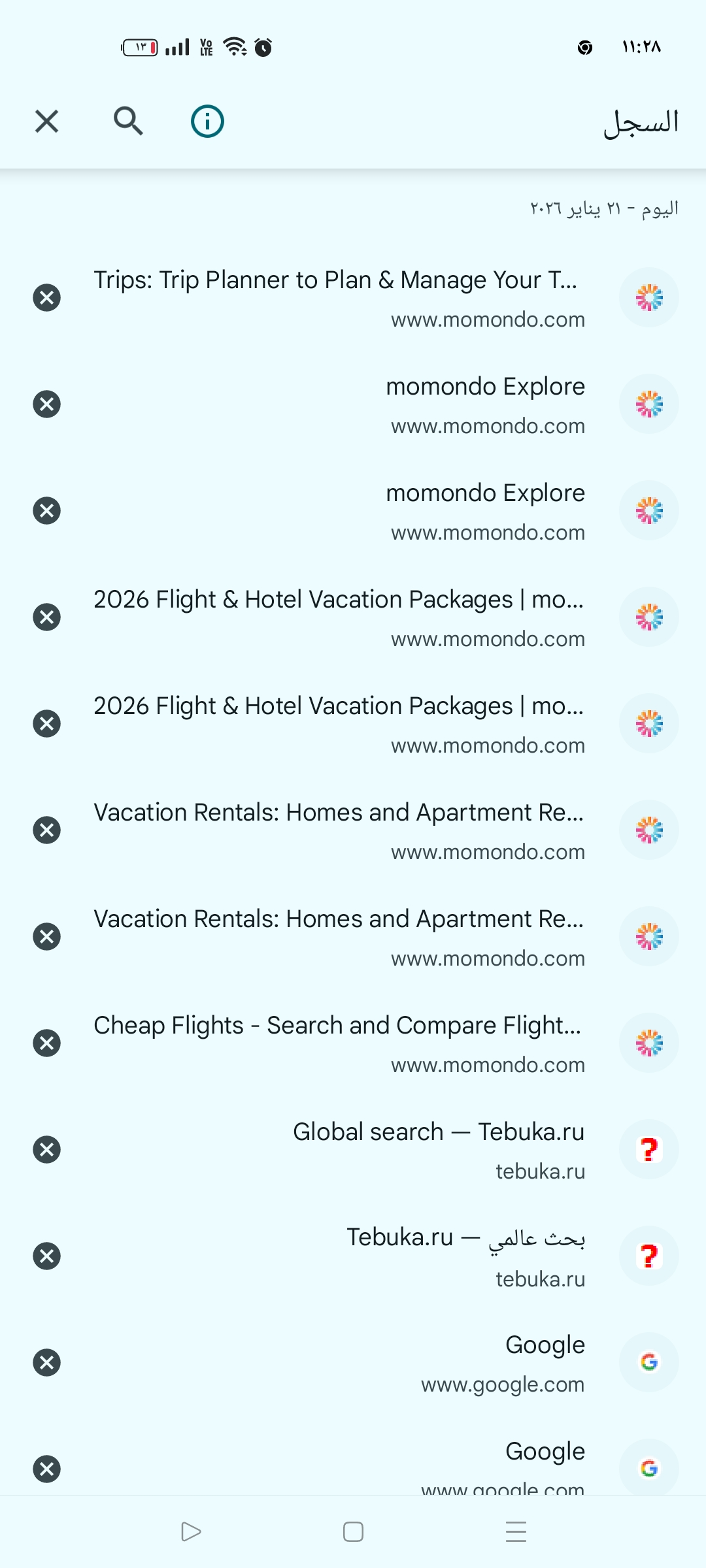706x1568 pixels.
Task: Search browsing history
Action: coord(128,122)
